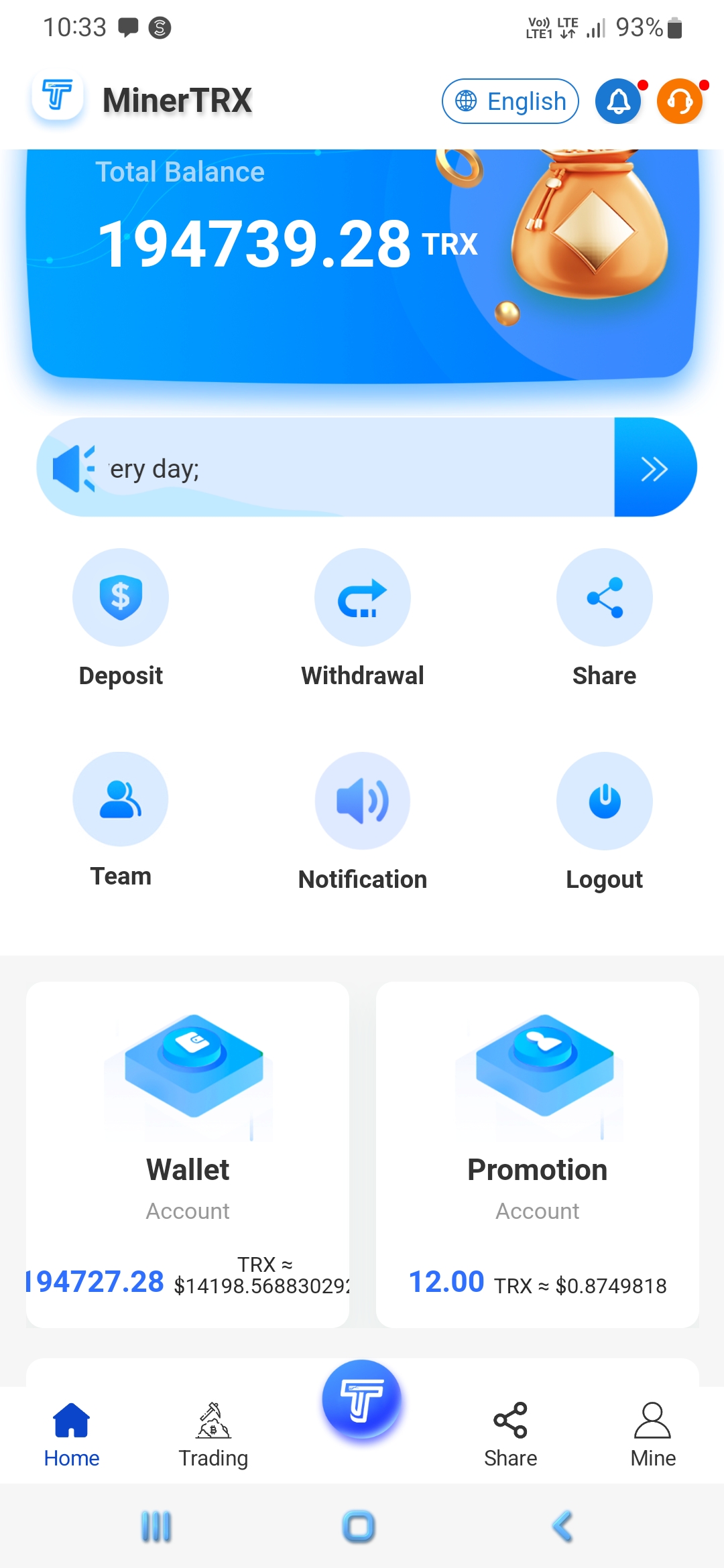The height and width of the screenshot is (1568, 724).
Task: Change language from English
Action: pyautogui.click(x=510, y=101)
